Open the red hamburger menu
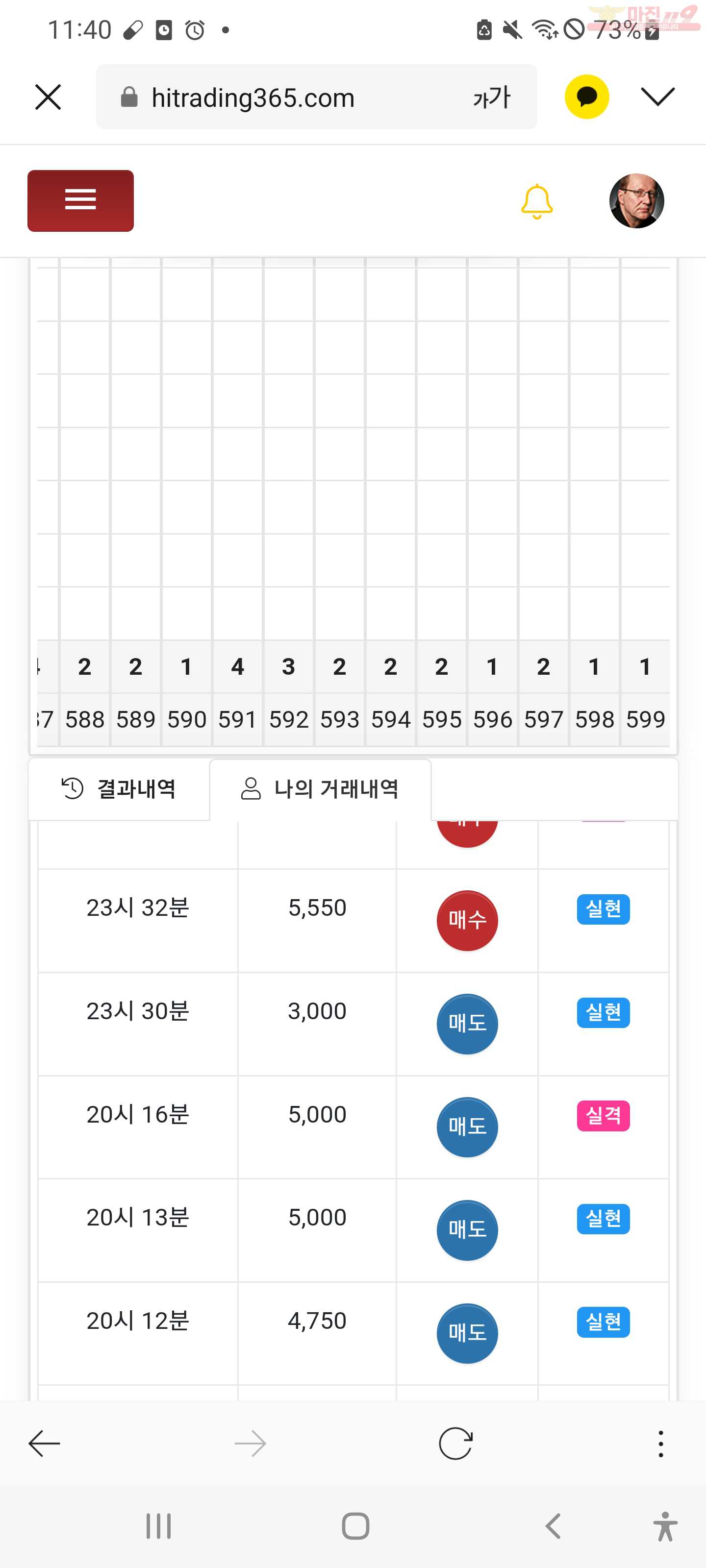This screenshot has height=1568, width=706. [80, 200]
